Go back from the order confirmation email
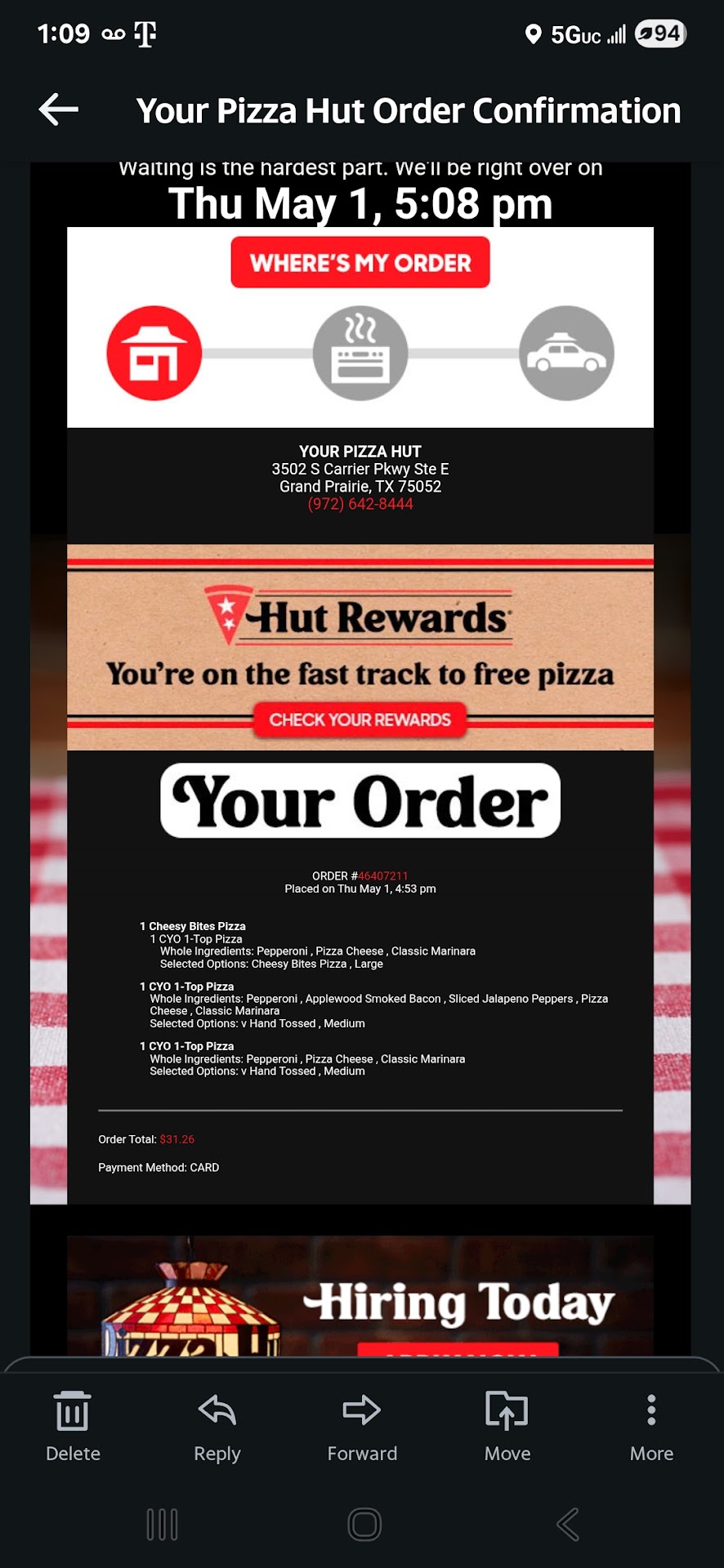The height and width of the screenshot is (1568, 724). [59, 109]
